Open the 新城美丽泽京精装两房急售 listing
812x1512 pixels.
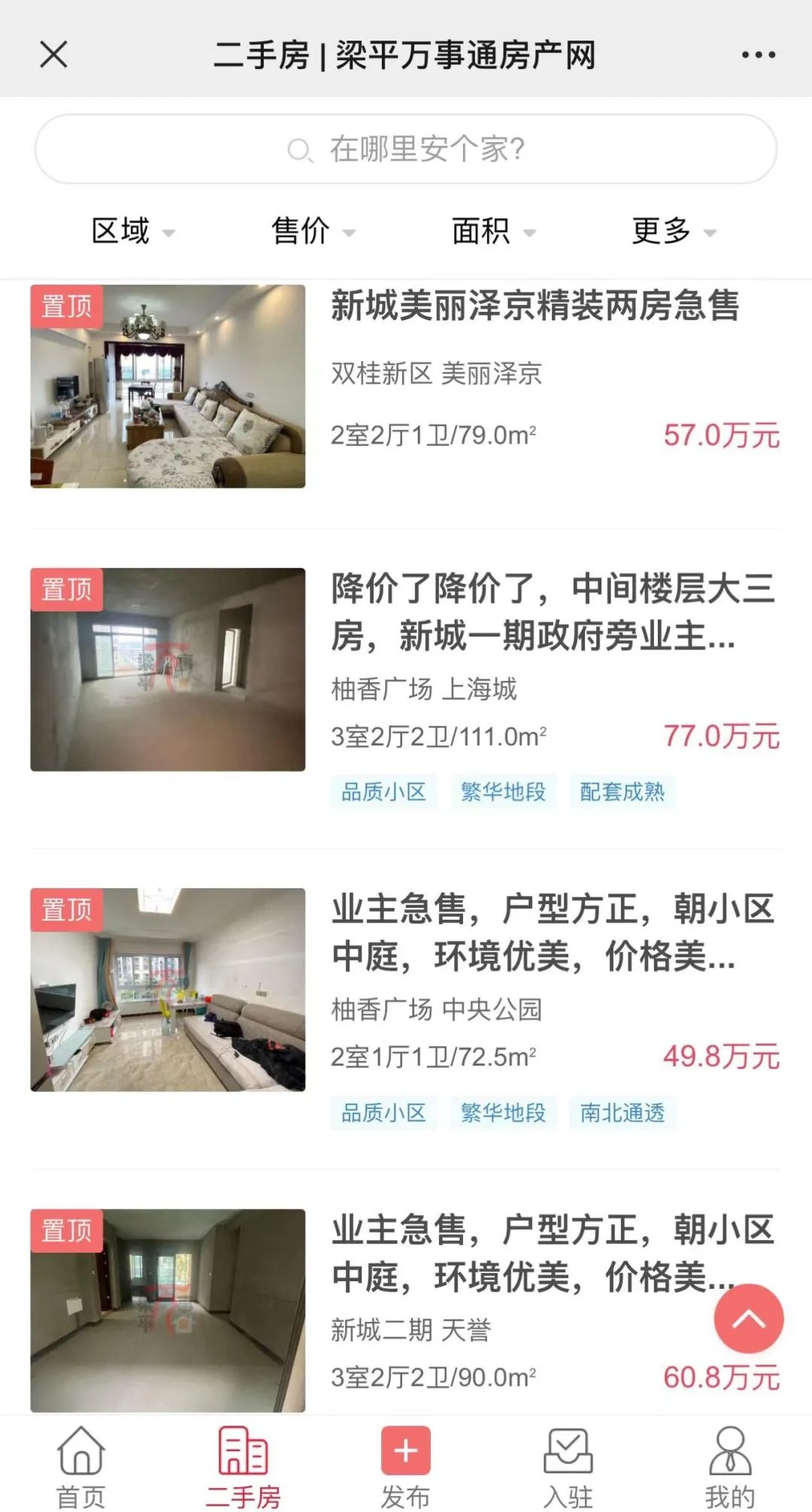406,386
